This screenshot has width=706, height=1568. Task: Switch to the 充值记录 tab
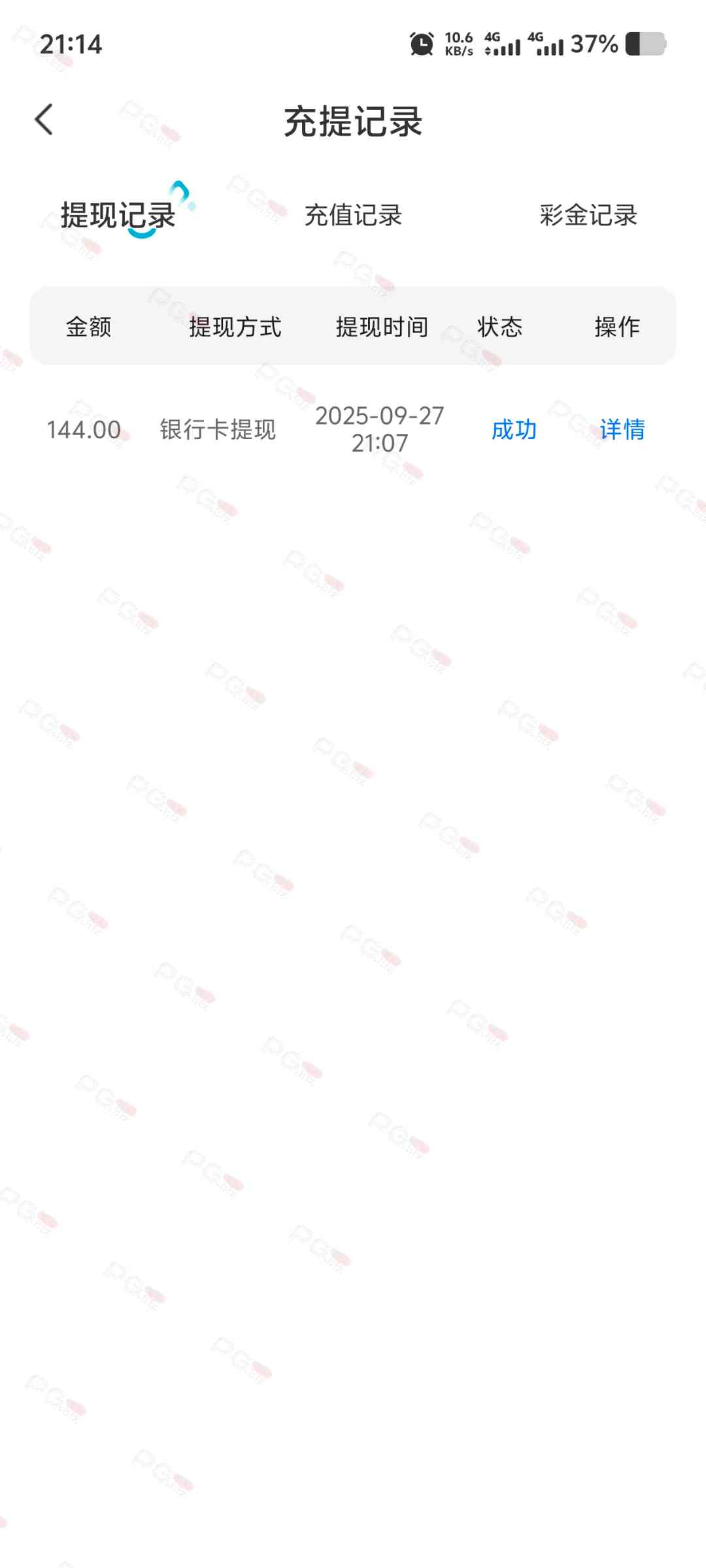353,216
